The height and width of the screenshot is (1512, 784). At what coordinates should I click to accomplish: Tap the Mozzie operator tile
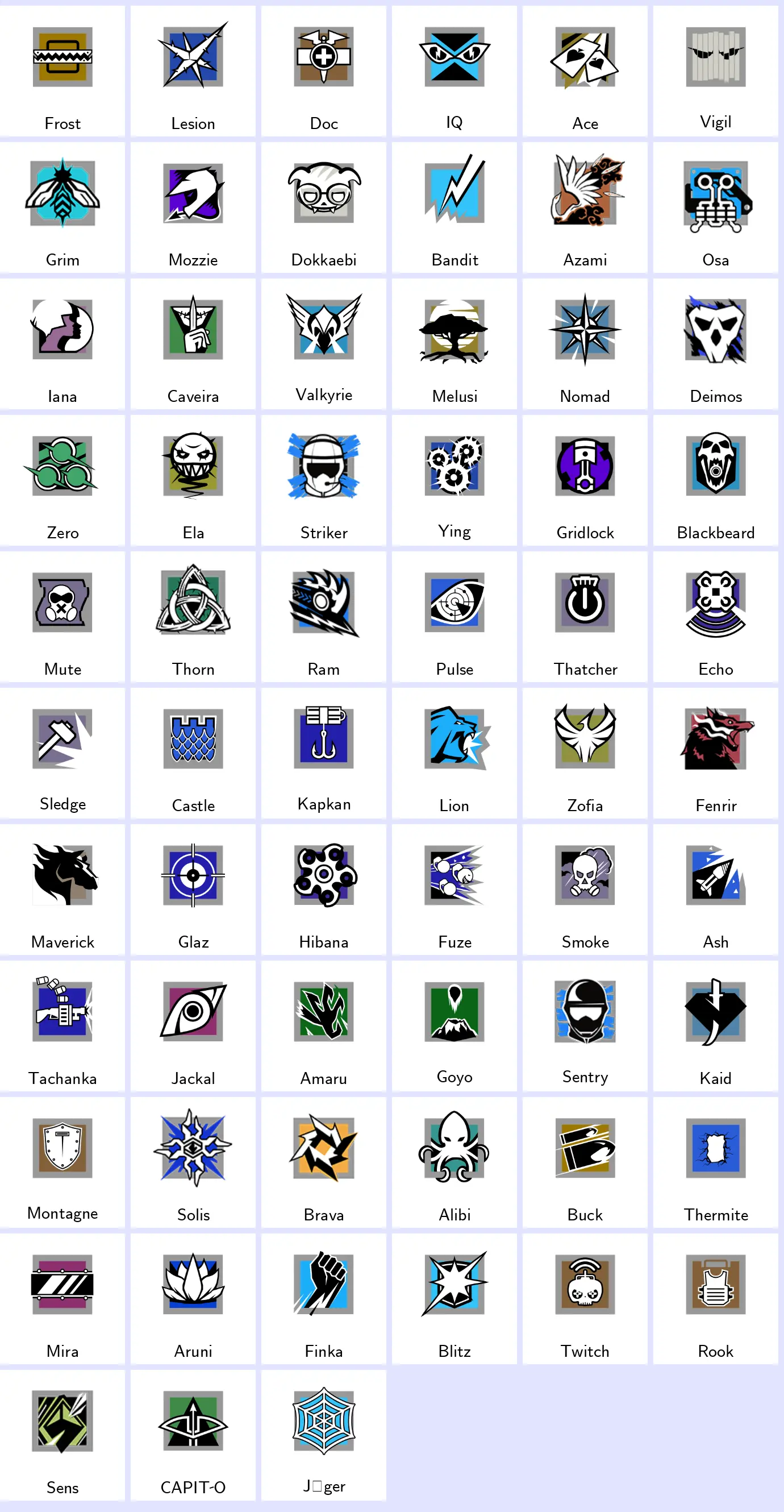(x=193, y=207)
